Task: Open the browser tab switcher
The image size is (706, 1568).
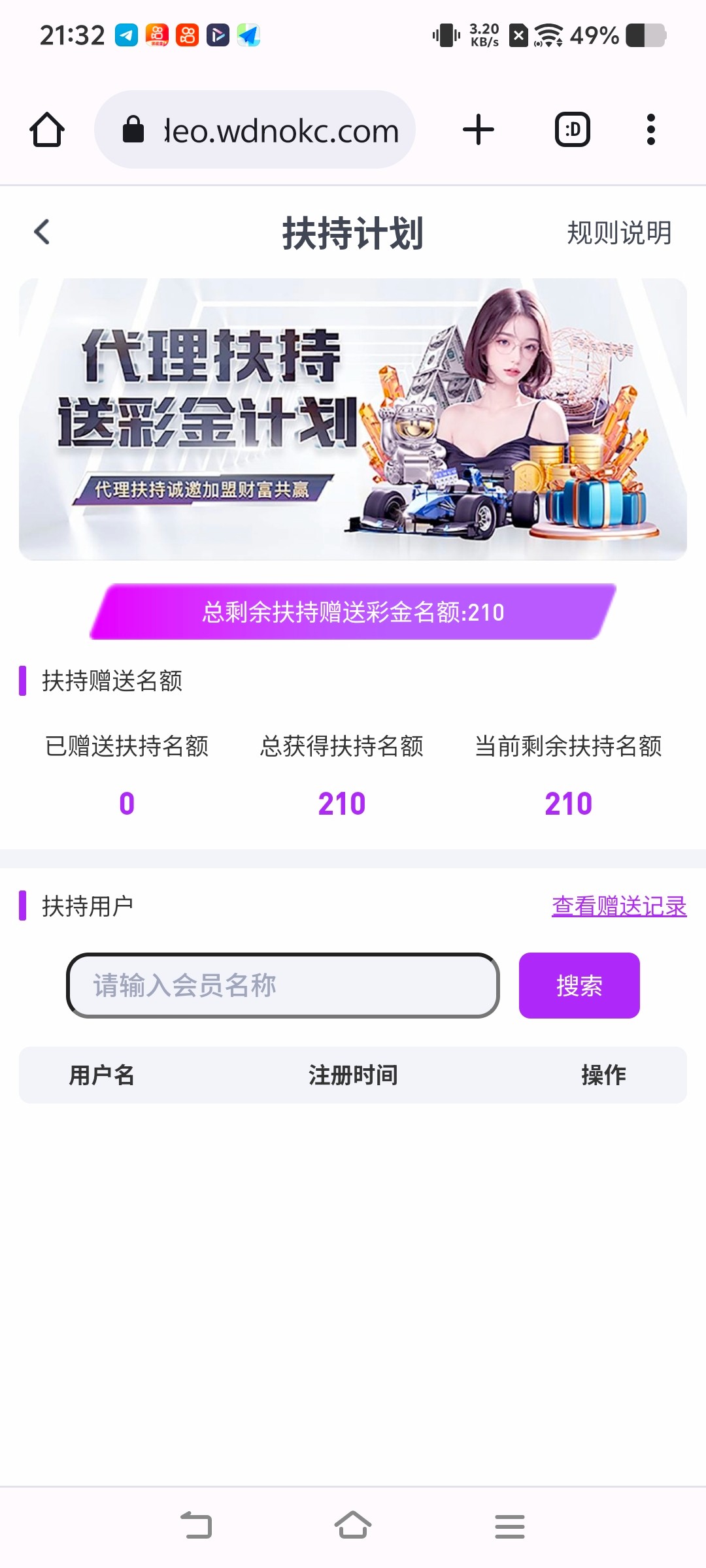Action: pyautogui.click(x=573, y=129)
